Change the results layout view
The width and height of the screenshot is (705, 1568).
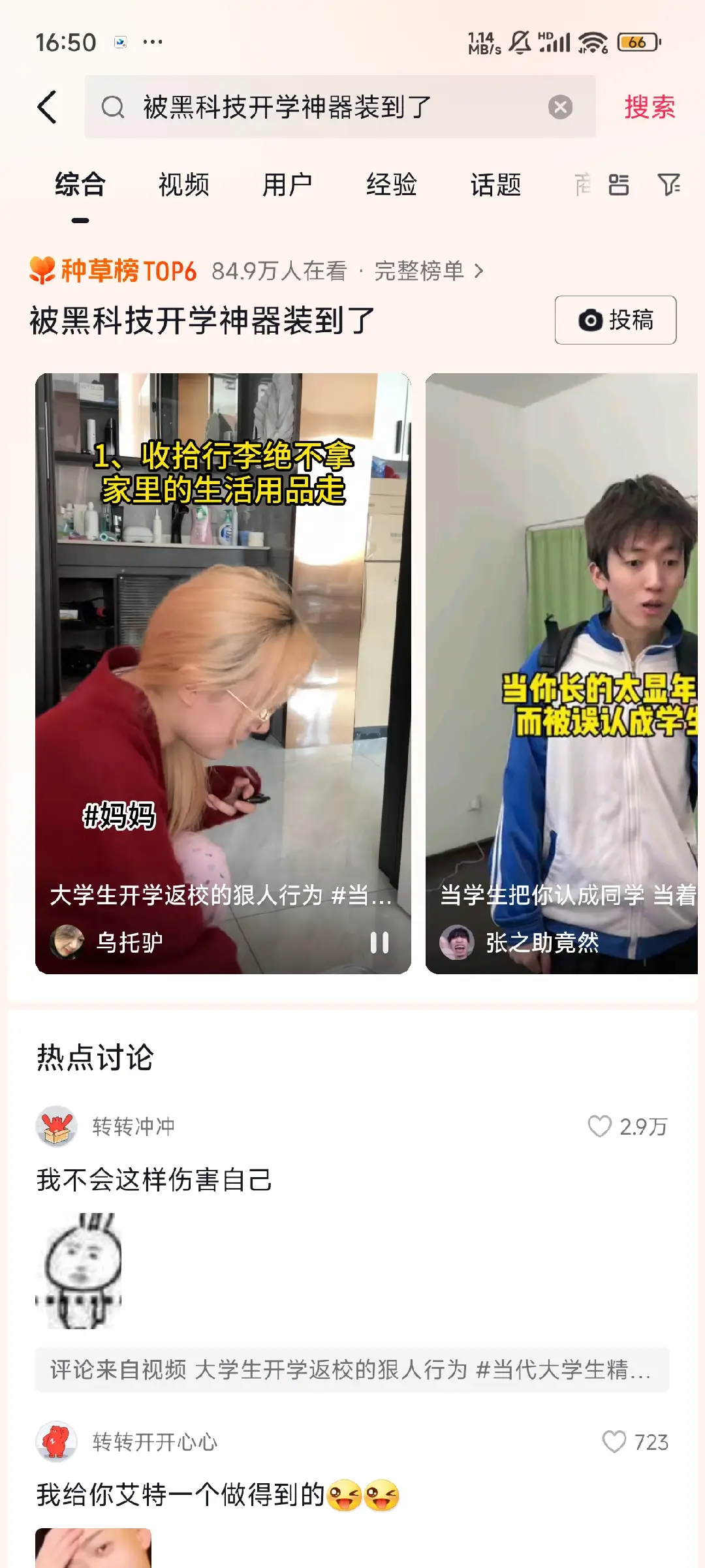(618, 185)
